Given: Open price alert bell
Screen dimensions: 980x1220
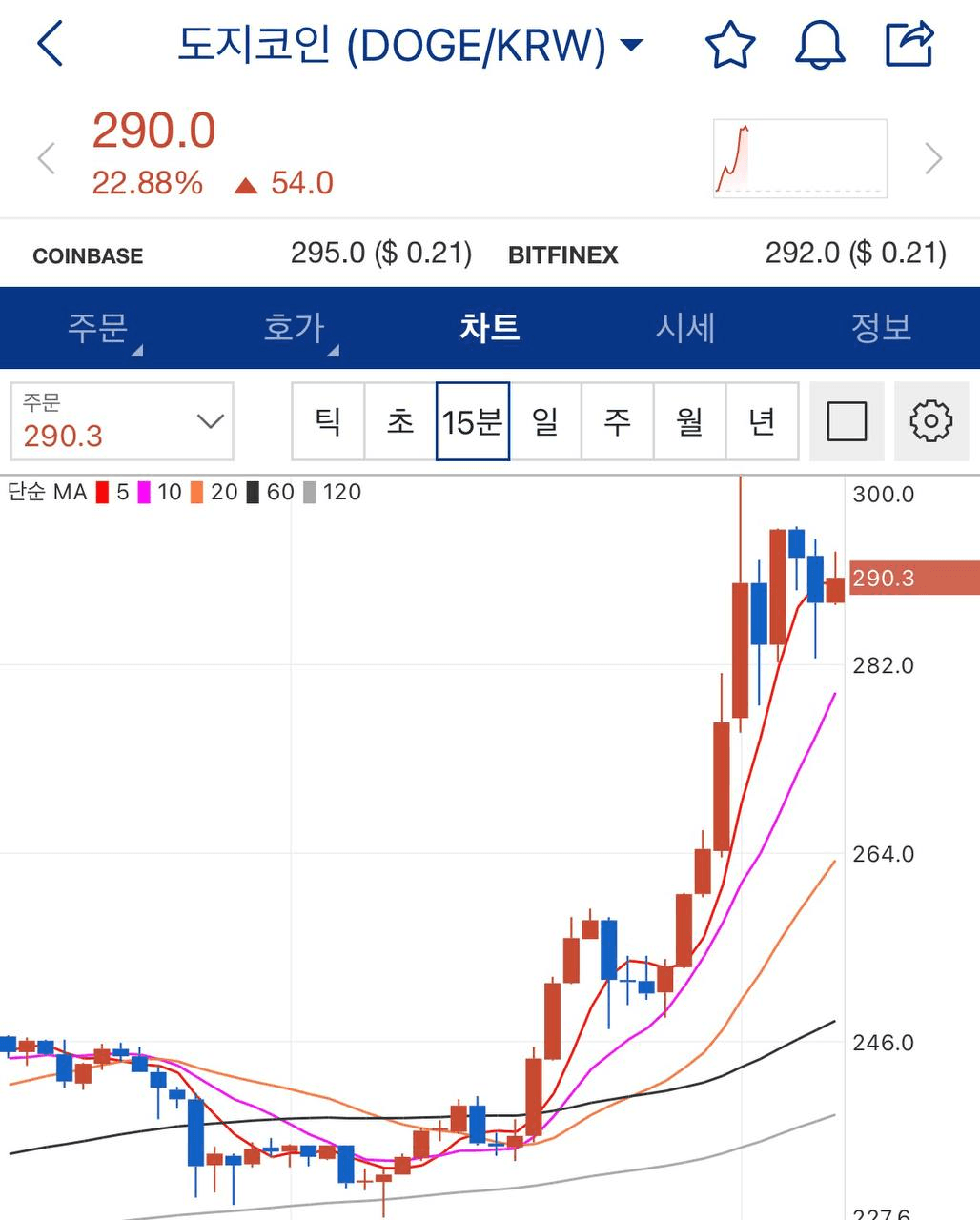Looking at the screenshot, I should tap(820, 45).
